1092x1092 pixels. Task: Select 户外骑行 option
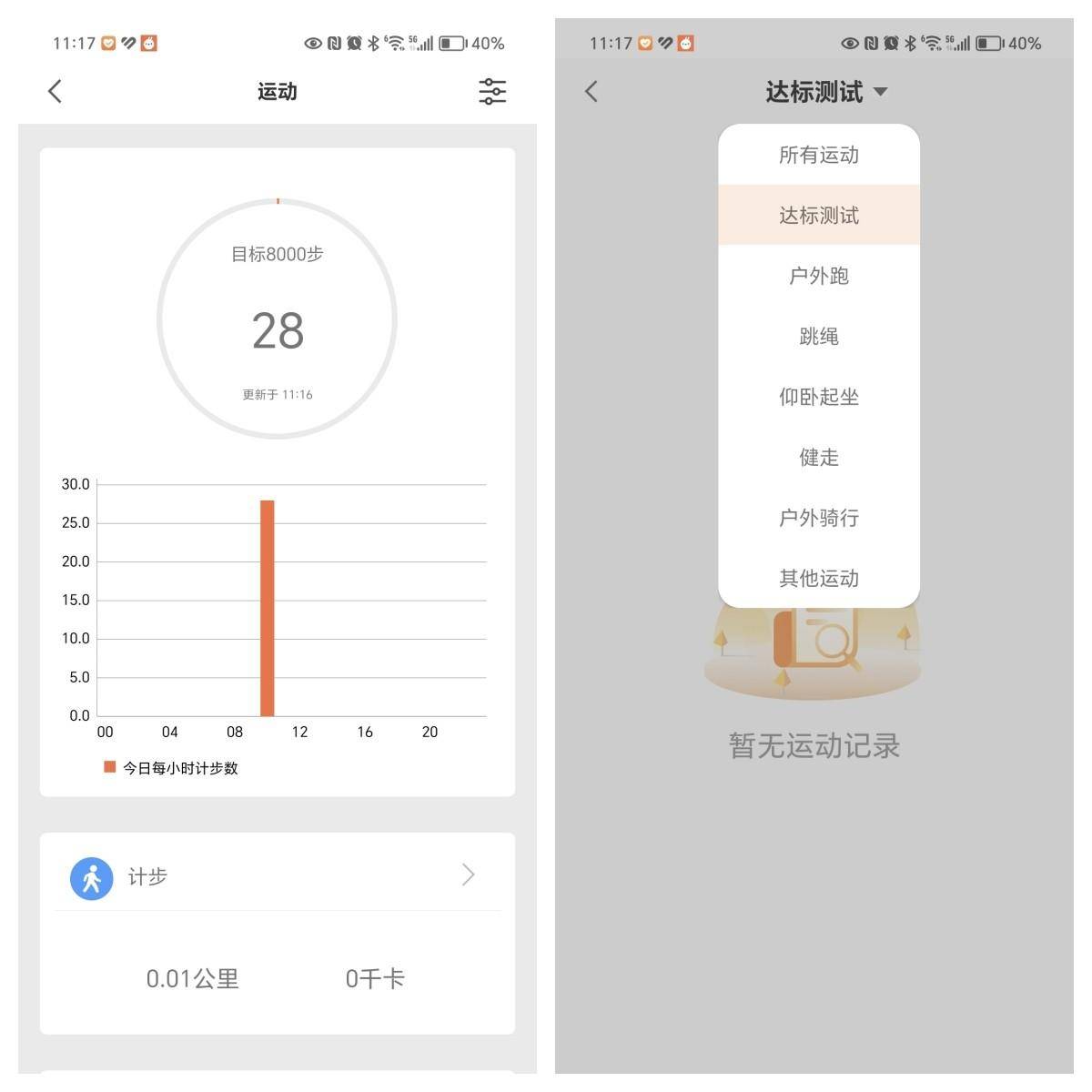click(x=819, y=518)
